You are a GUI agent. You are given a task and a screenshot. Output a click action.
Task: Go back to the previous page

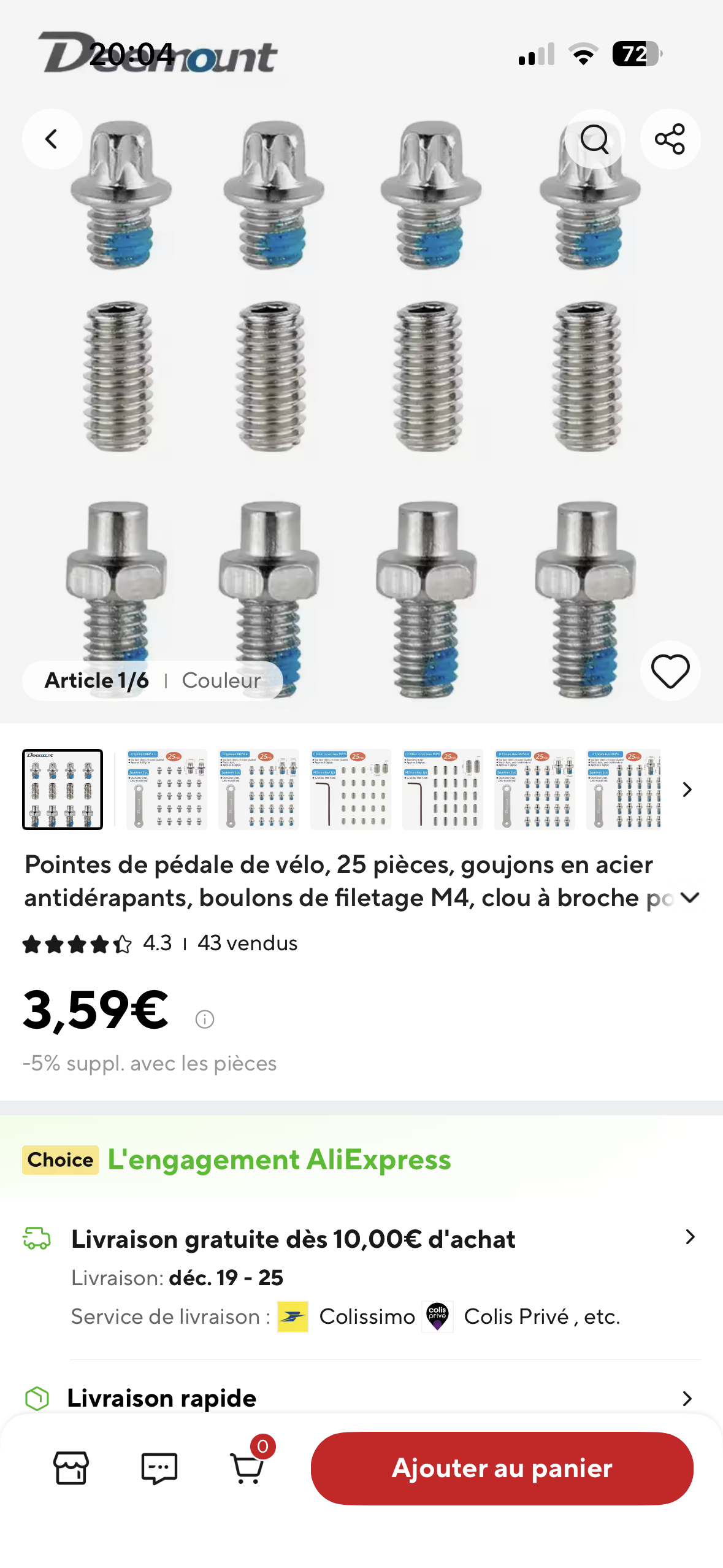tap(52, 139)
